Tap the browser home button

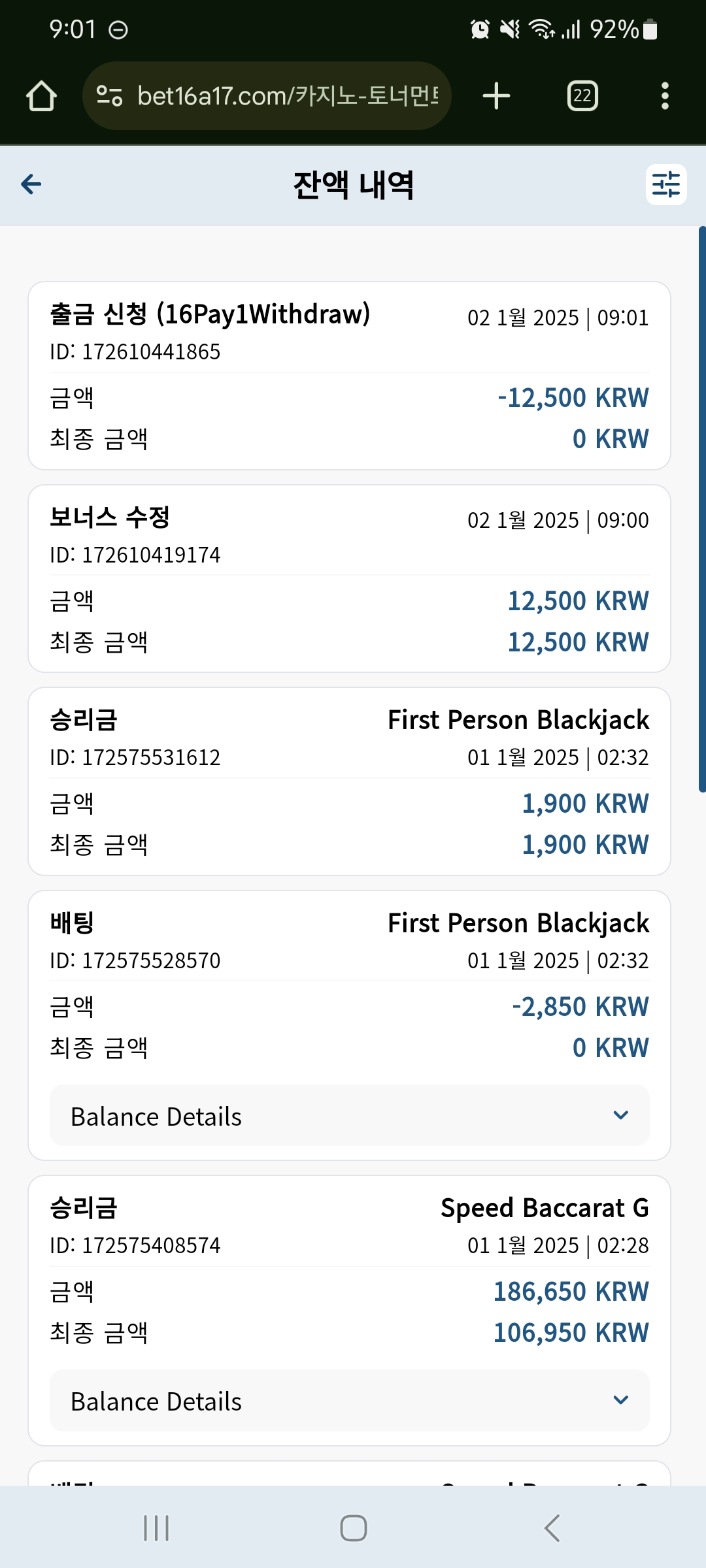click(x=42, y=96)
